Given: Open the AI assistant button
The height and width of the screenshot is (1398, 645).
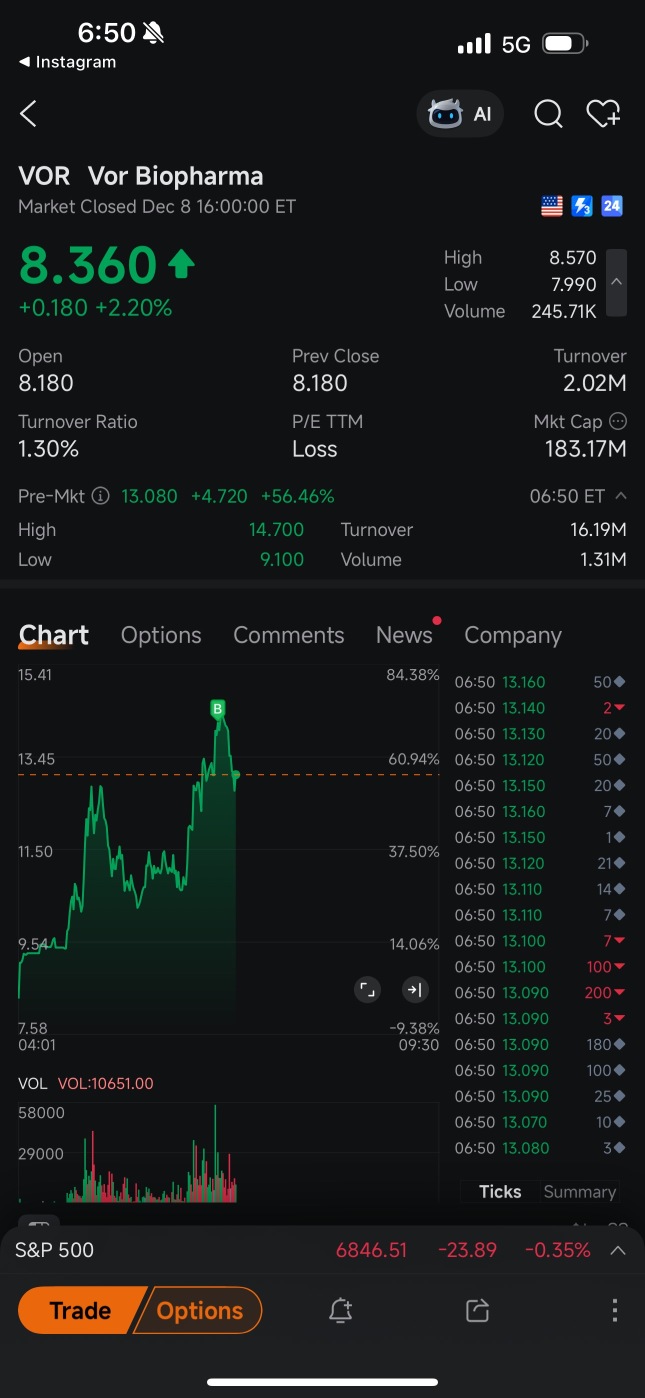Looking at the screenshot, I should 460,114.
